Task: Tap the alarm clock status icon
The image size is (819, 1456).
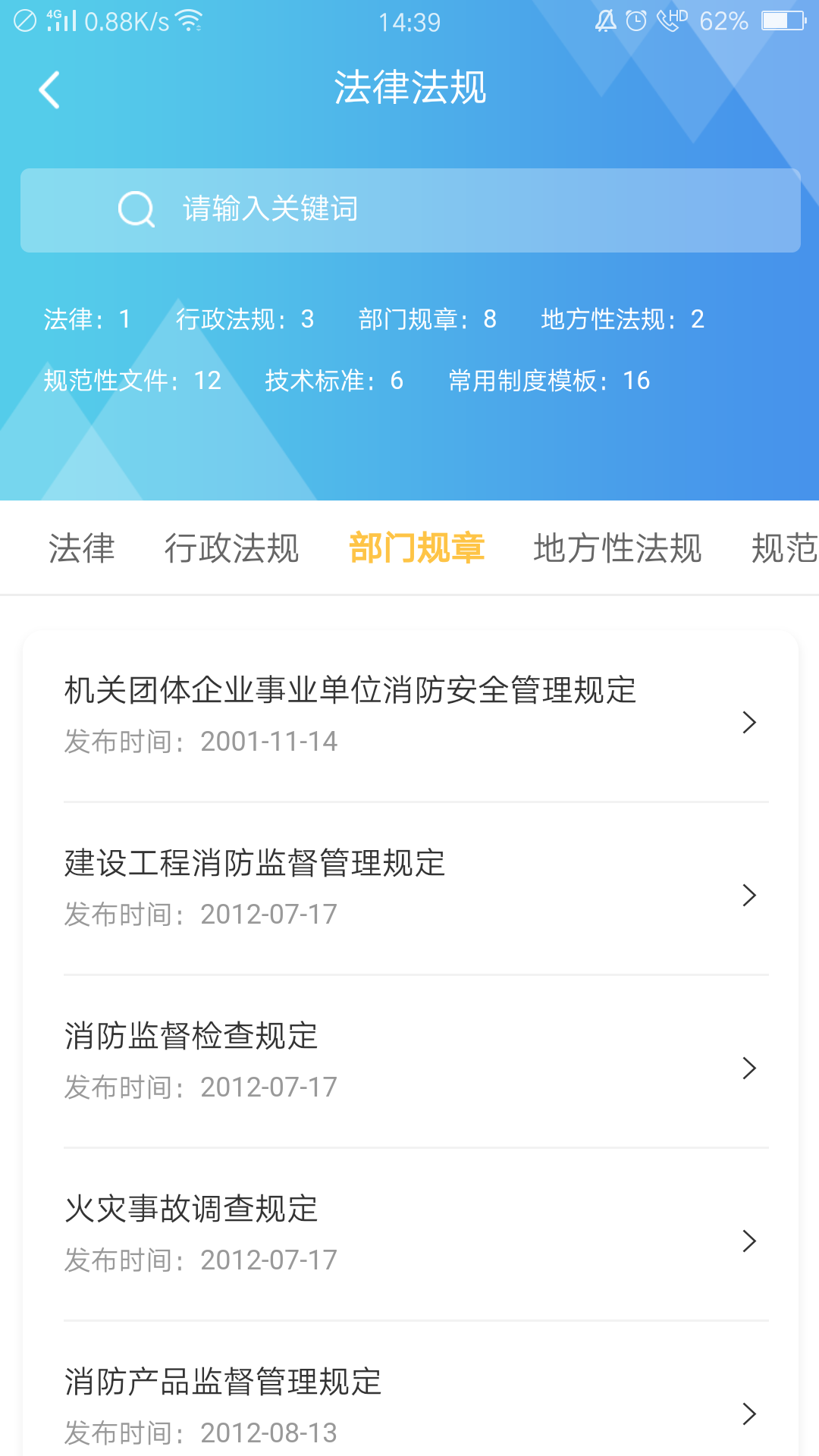Action: pos(635,20)
